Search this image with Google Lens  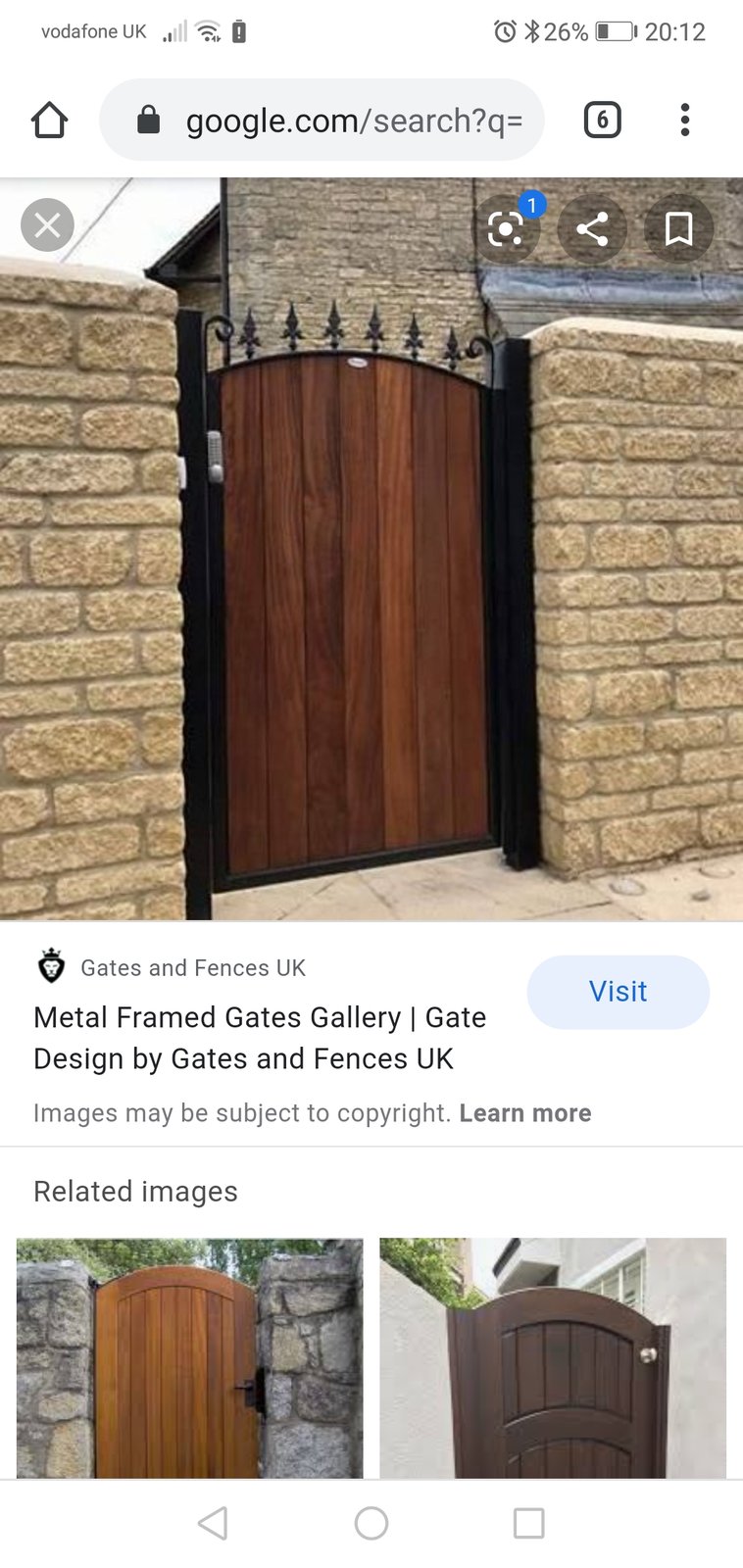pos(506,229)
